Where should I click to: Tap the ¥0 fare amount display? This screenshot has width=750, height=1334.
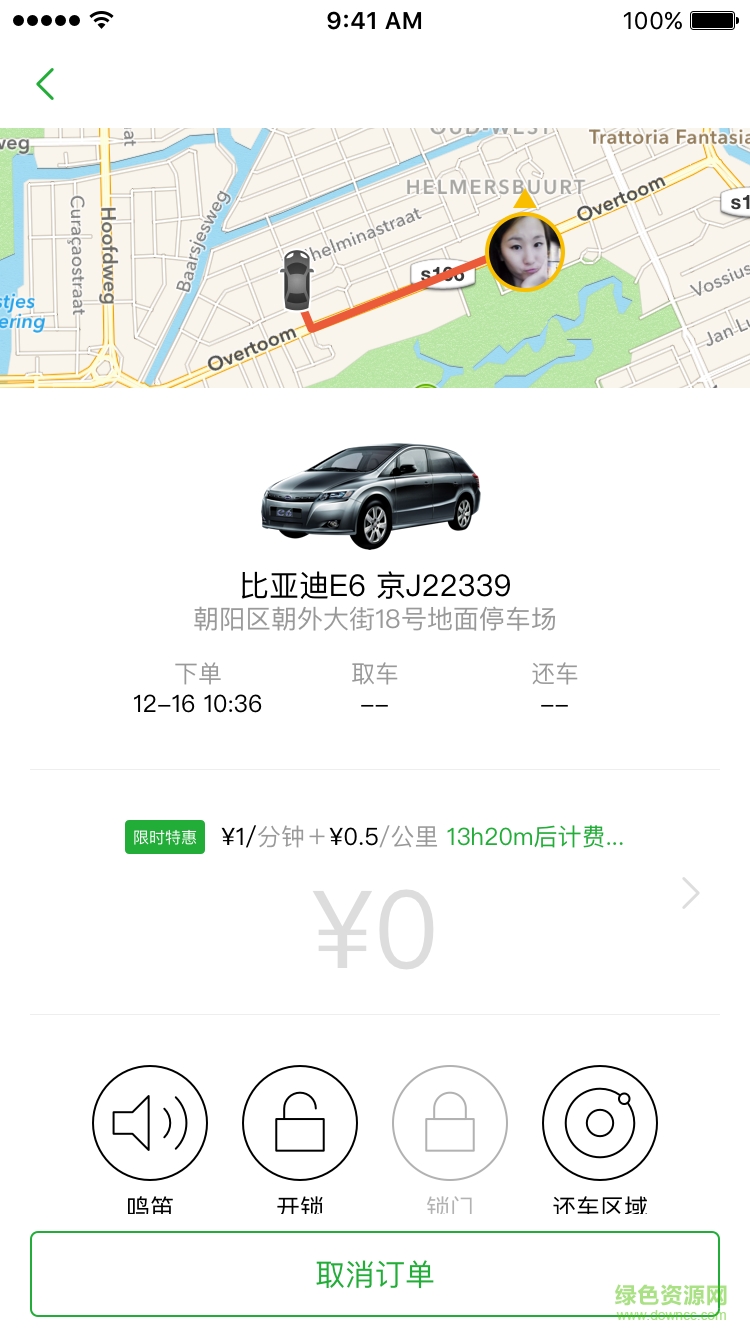375,925
